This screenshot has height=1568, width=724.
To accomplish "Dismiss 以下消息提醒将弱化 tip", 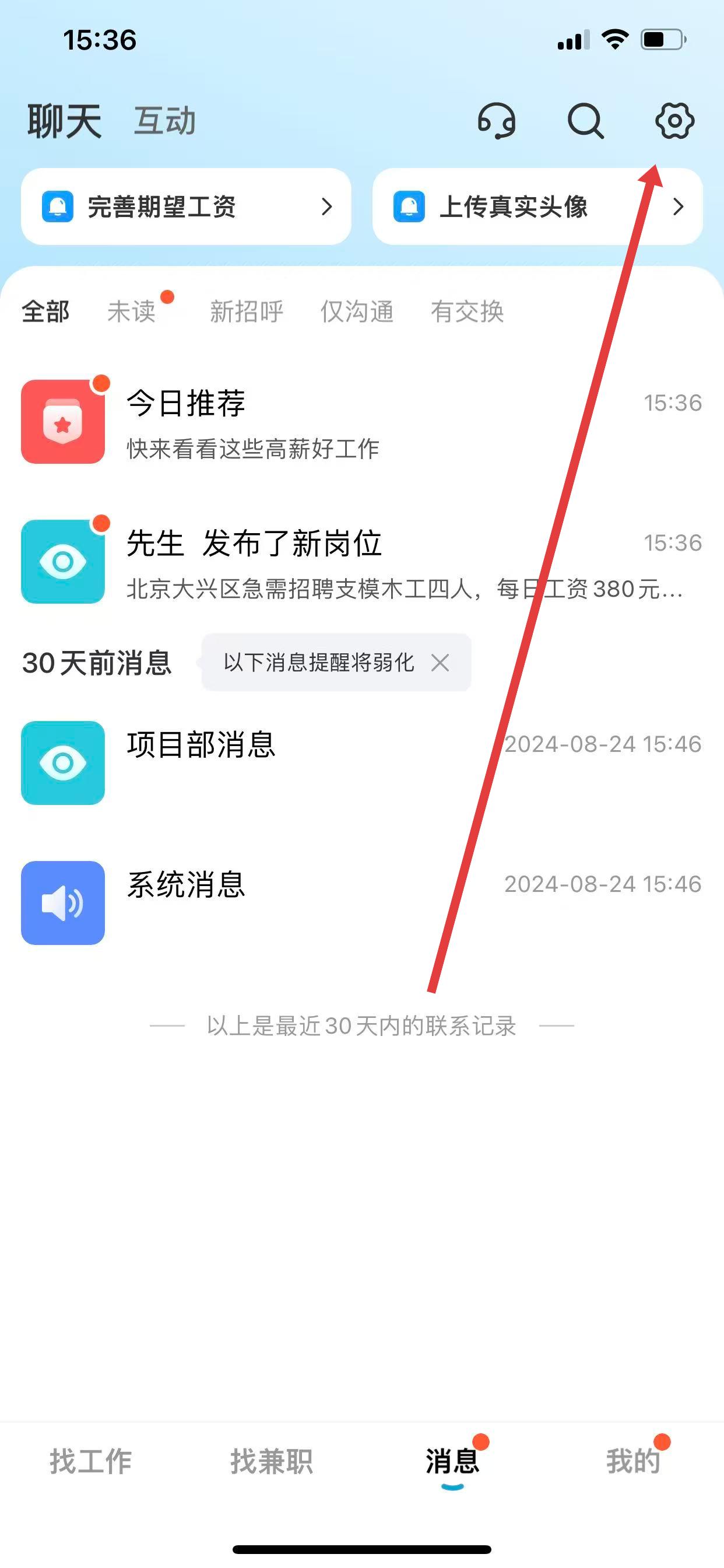I will tap(440, 662).
